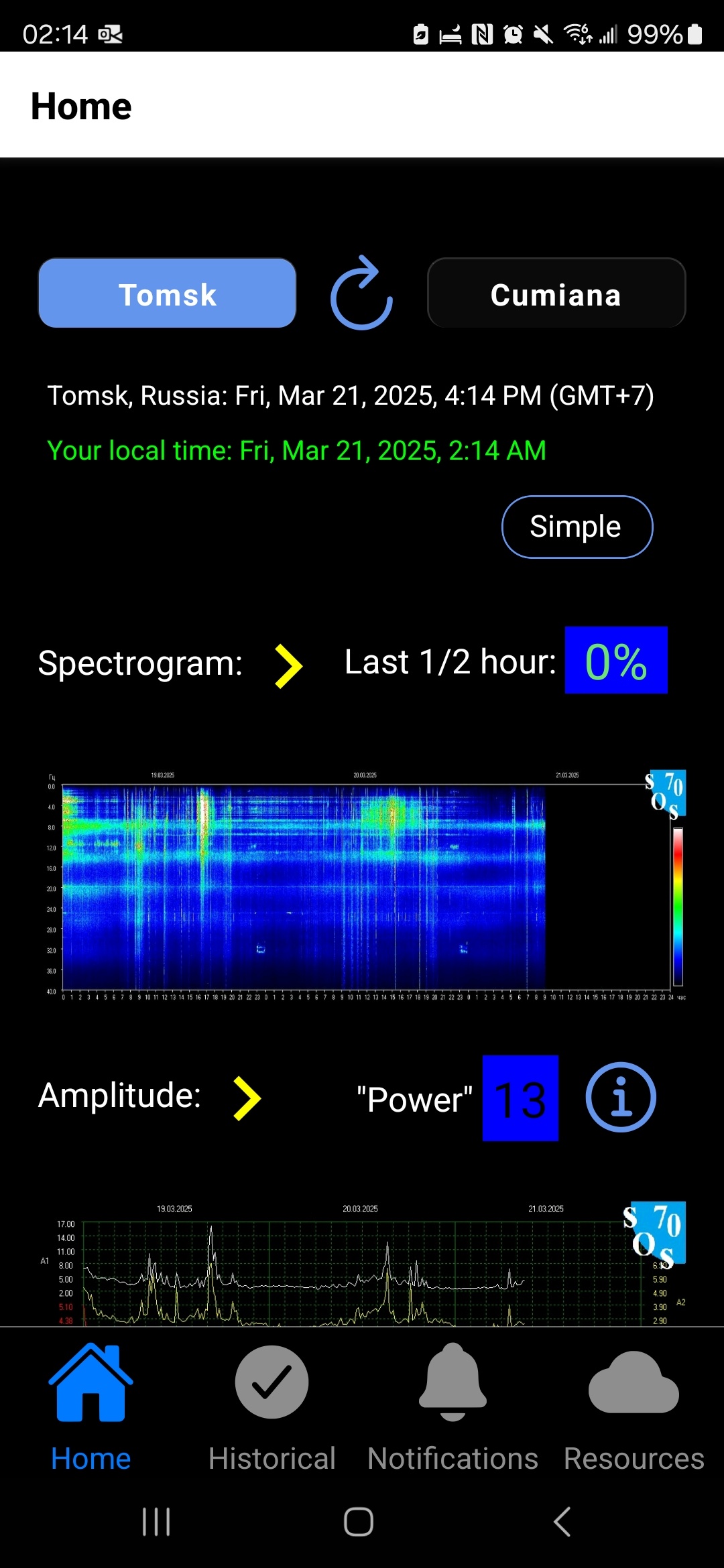The height and width of the screenshot is (1568, 724).
Task: Refresh the data with the reload icon
Action: tap(361, 293)
